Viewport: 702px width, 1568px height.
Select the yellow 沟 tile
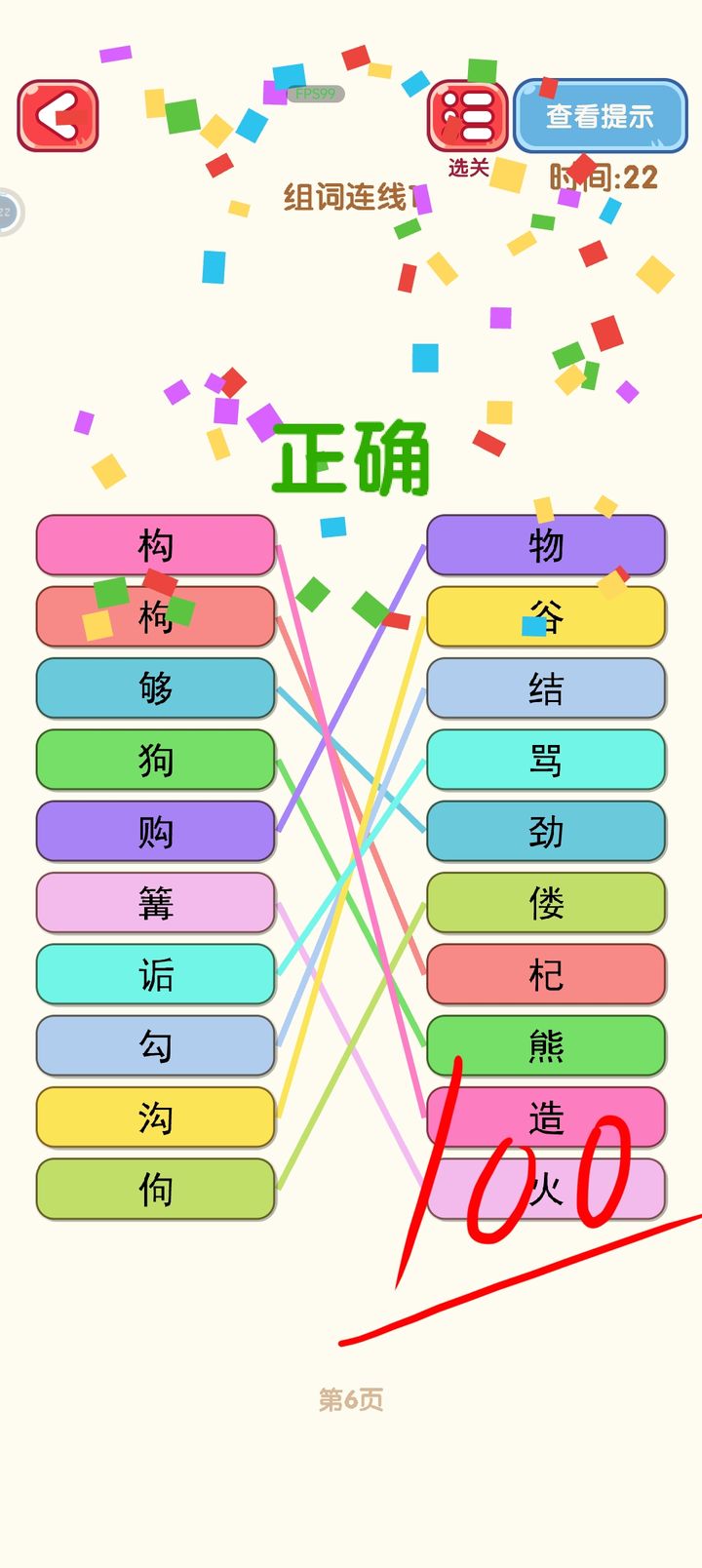[x=156, y=1117]
